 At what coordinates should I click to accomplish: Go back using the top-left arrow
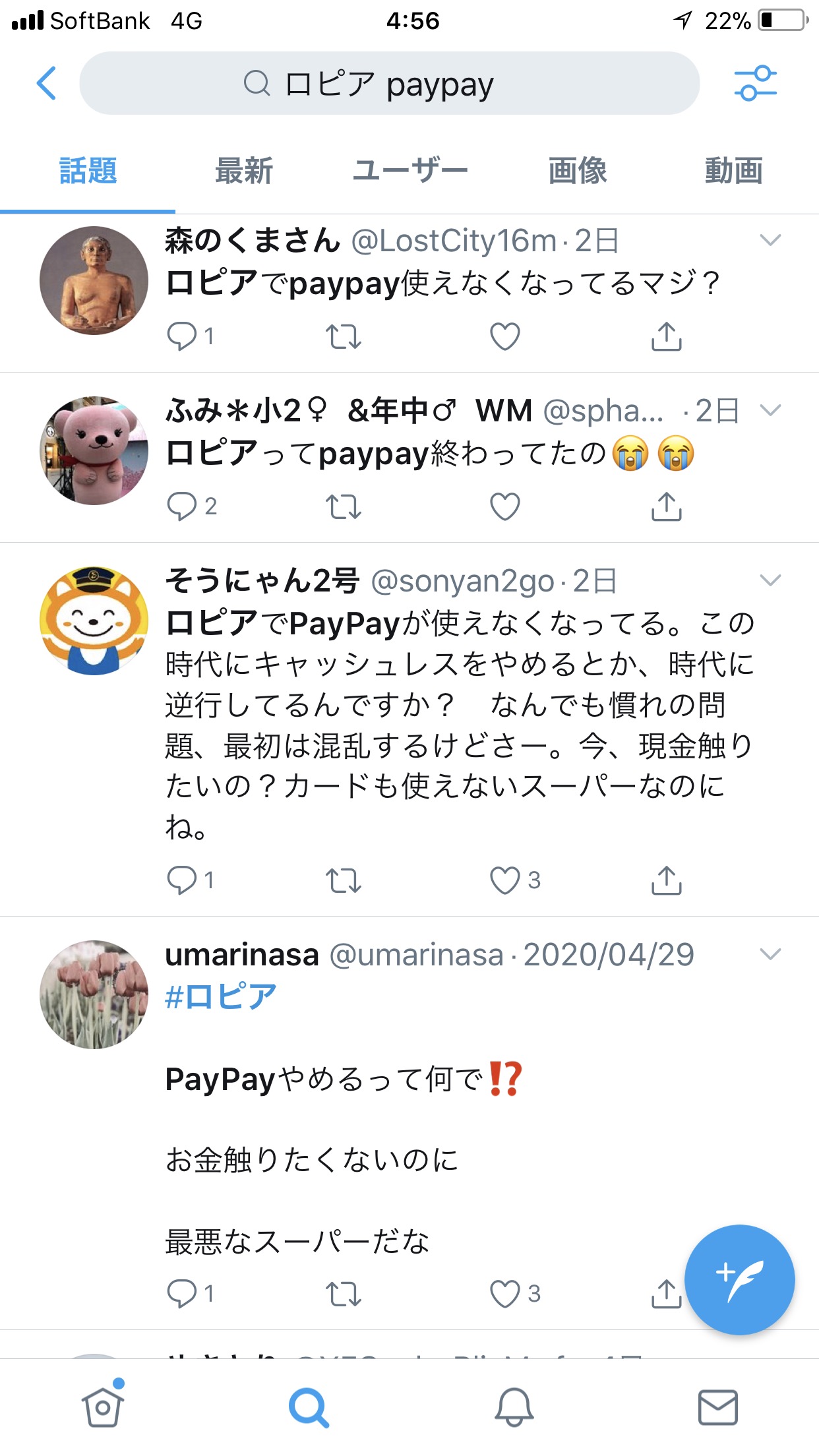tap(46, 84)
